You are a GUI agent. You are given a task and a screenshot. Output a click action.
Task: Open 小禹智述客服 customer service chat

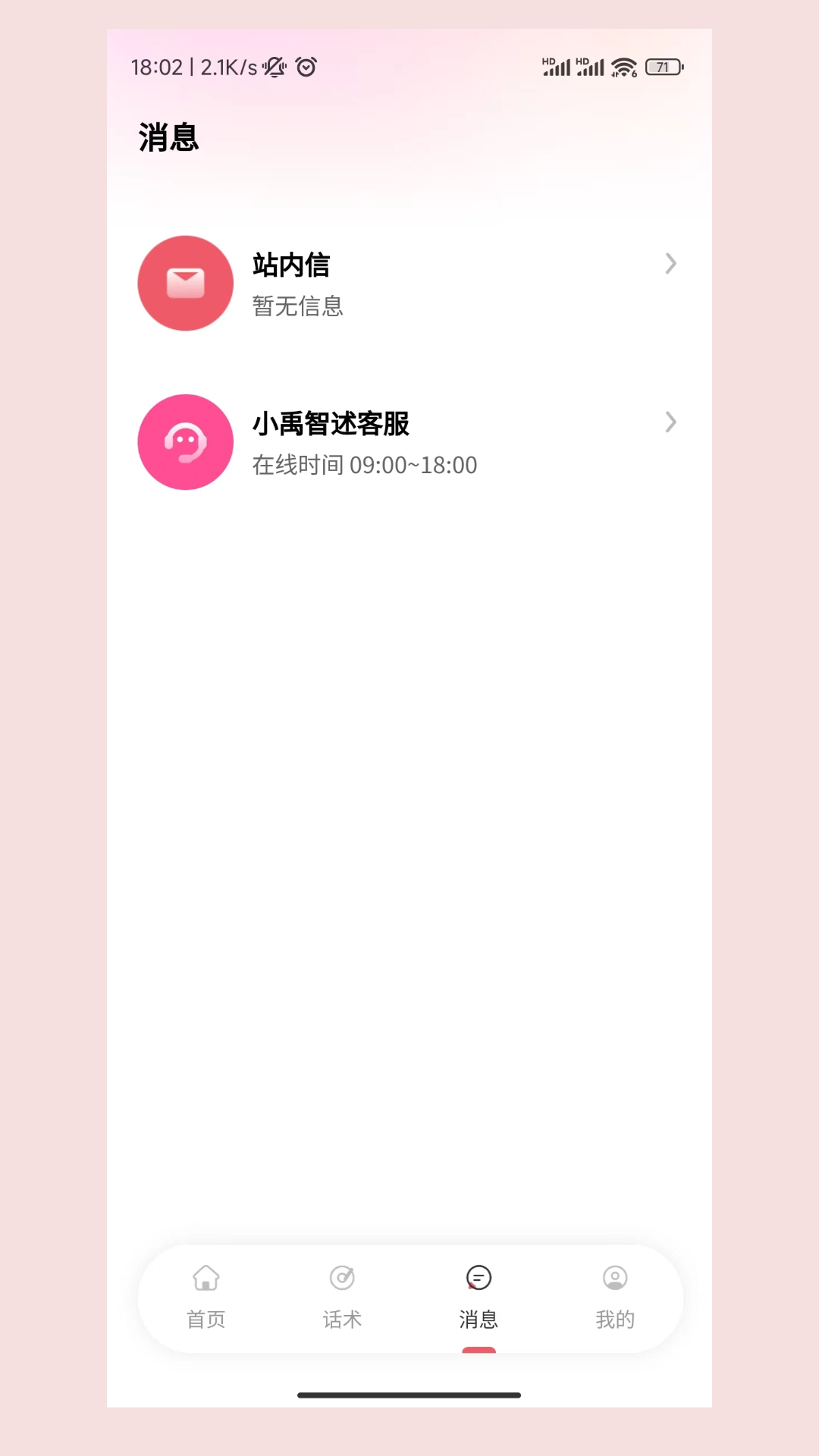408,442
